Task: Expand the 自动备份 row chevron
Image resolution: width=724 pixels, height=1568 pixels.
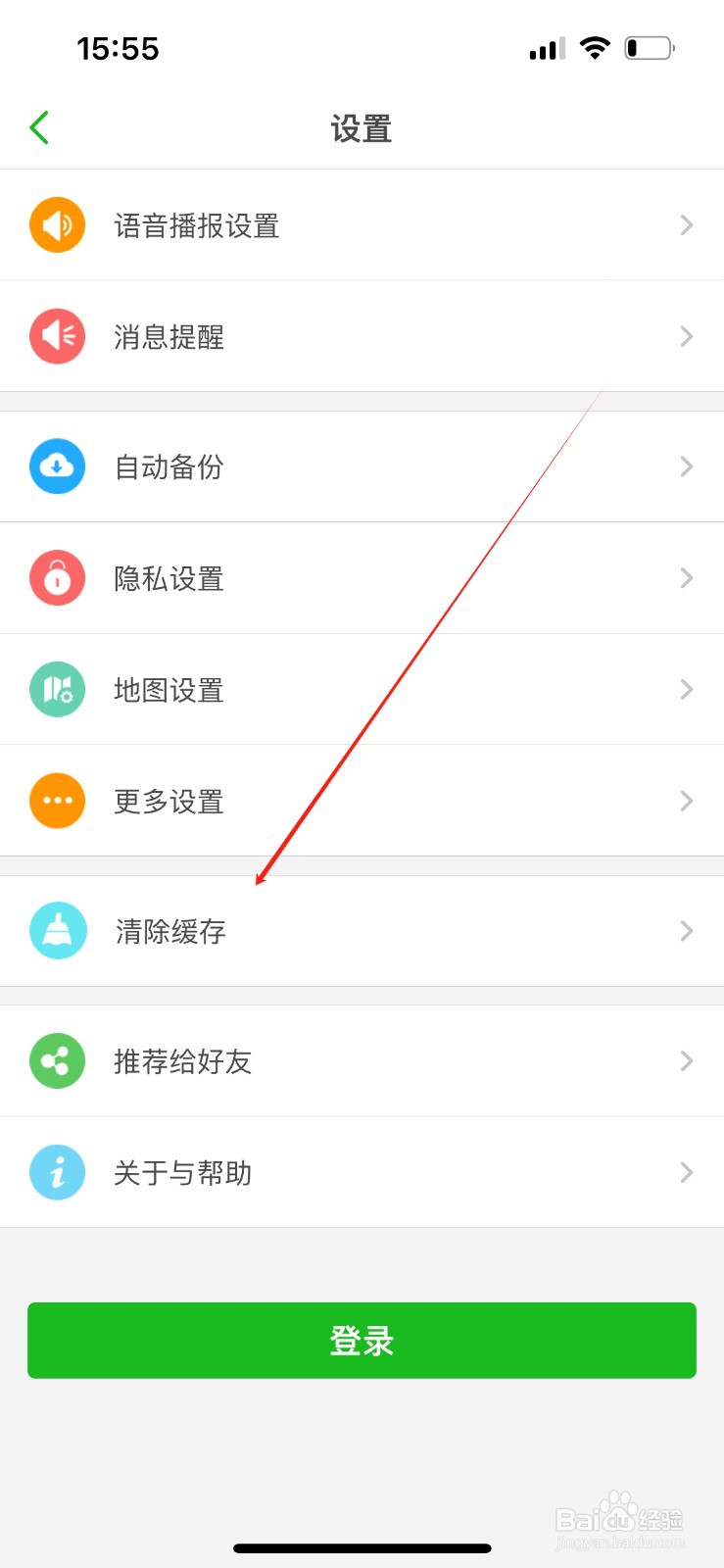Action: (x=686, y=466)
